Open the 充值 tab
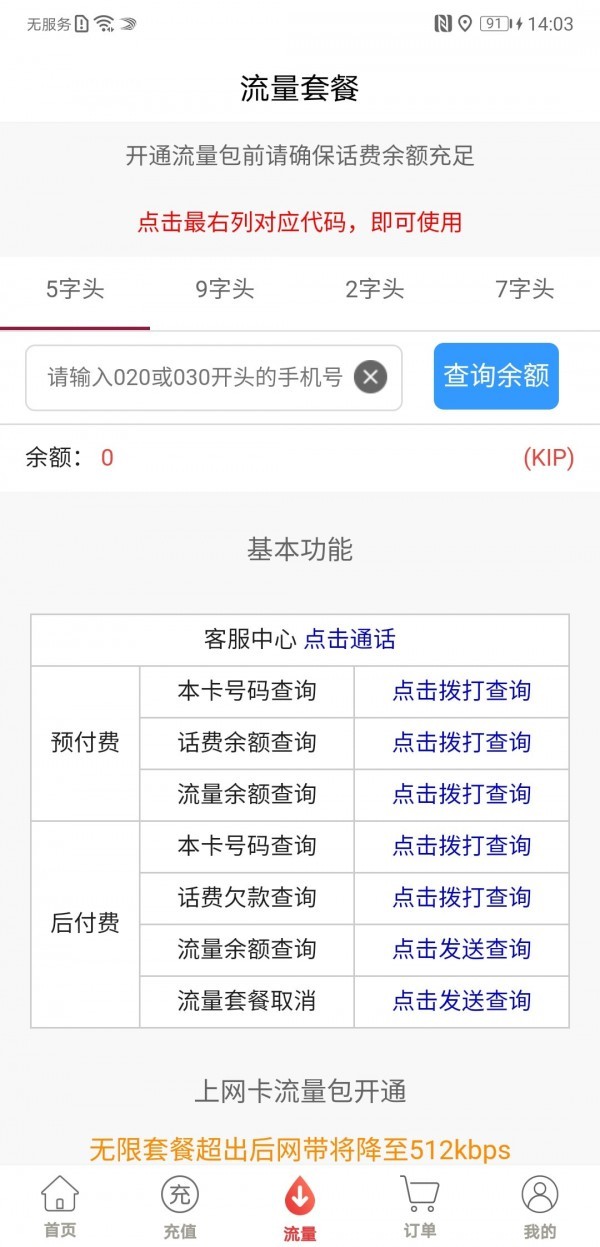Screen dimensions: 600x1247 click(180, 1206)
